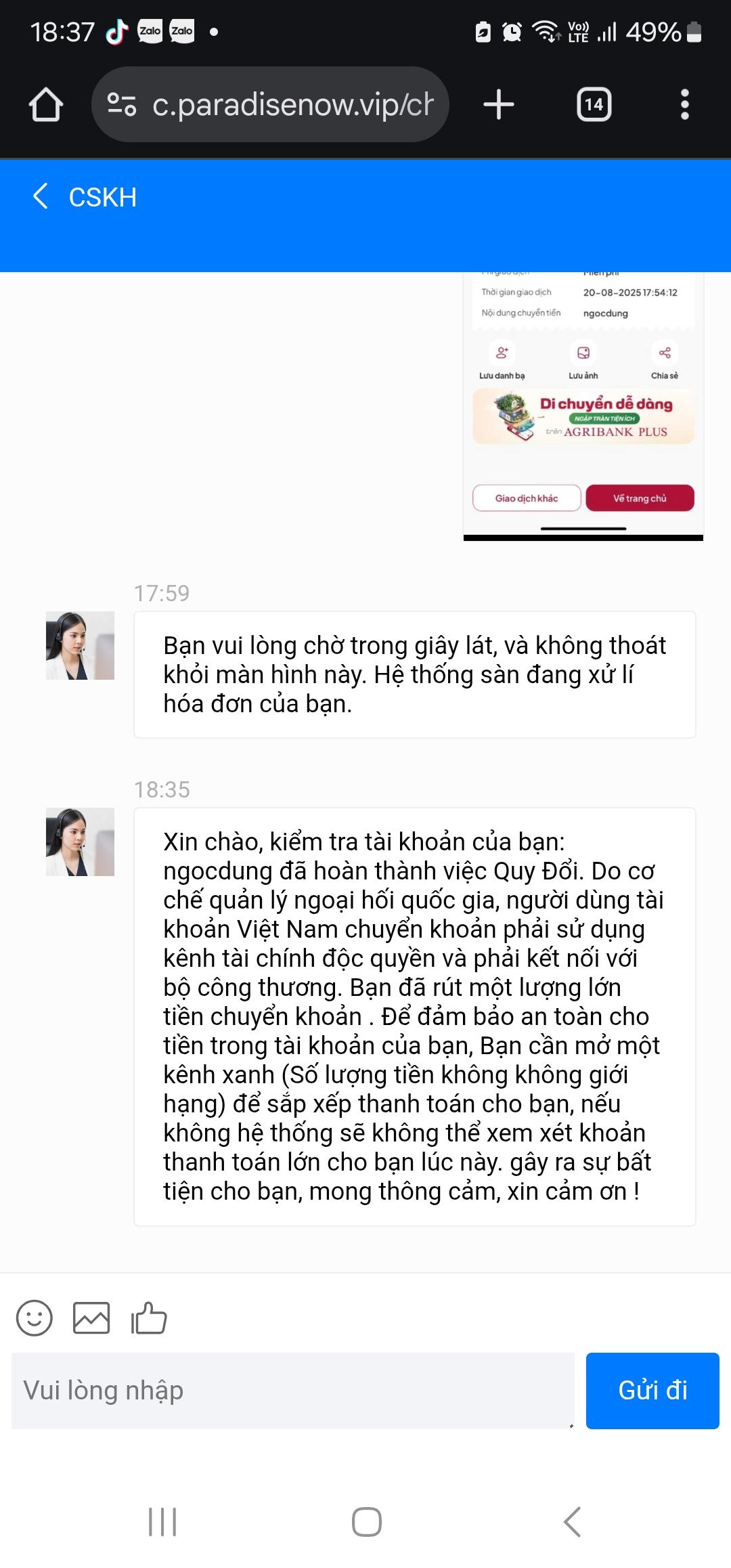Tap the system back button
This screenshot has height=1568, width=731.
(x=572, y=1522)
